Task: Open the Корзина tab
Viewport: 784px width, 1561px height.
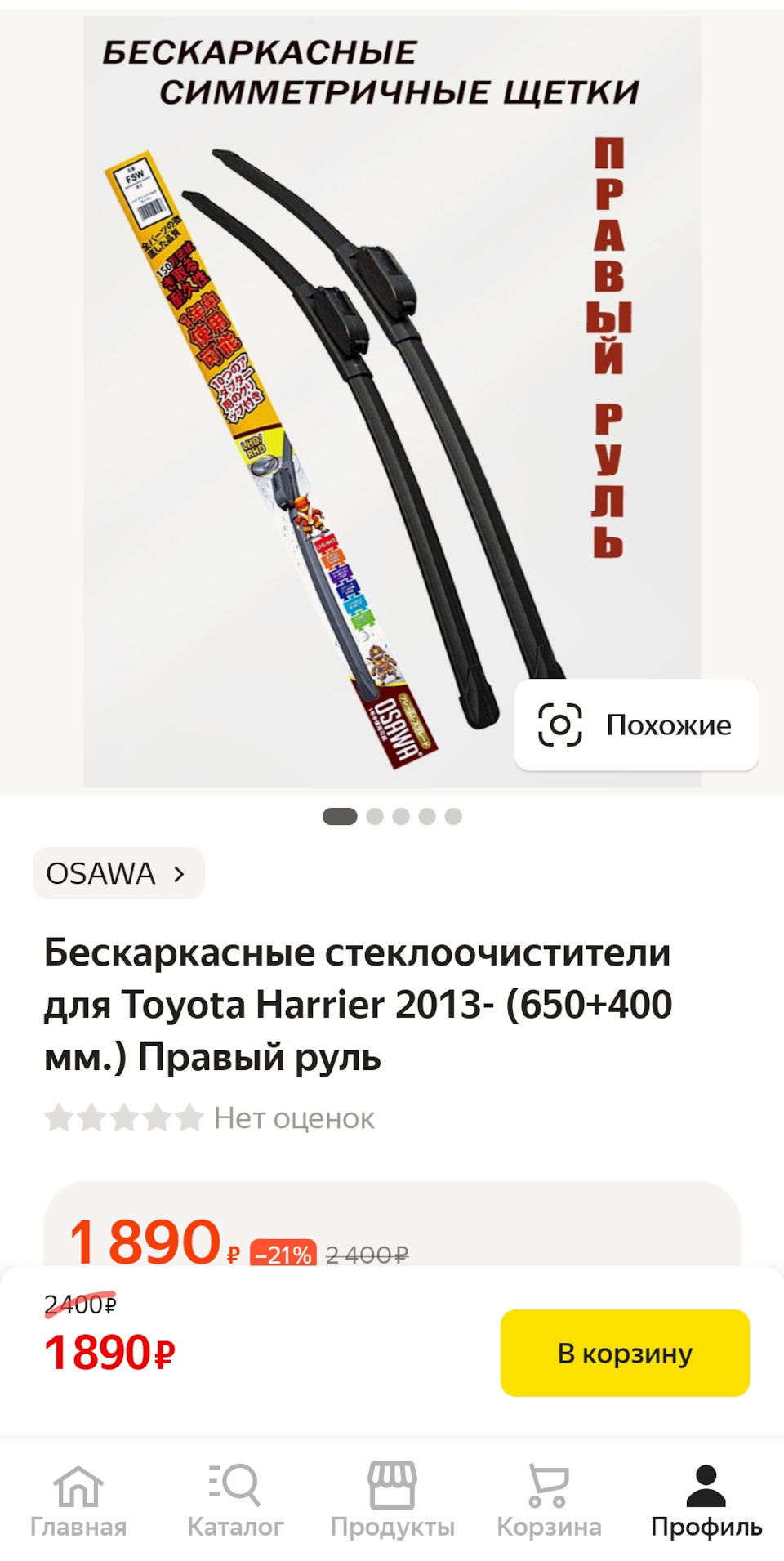Action: tap(549, 1501)
